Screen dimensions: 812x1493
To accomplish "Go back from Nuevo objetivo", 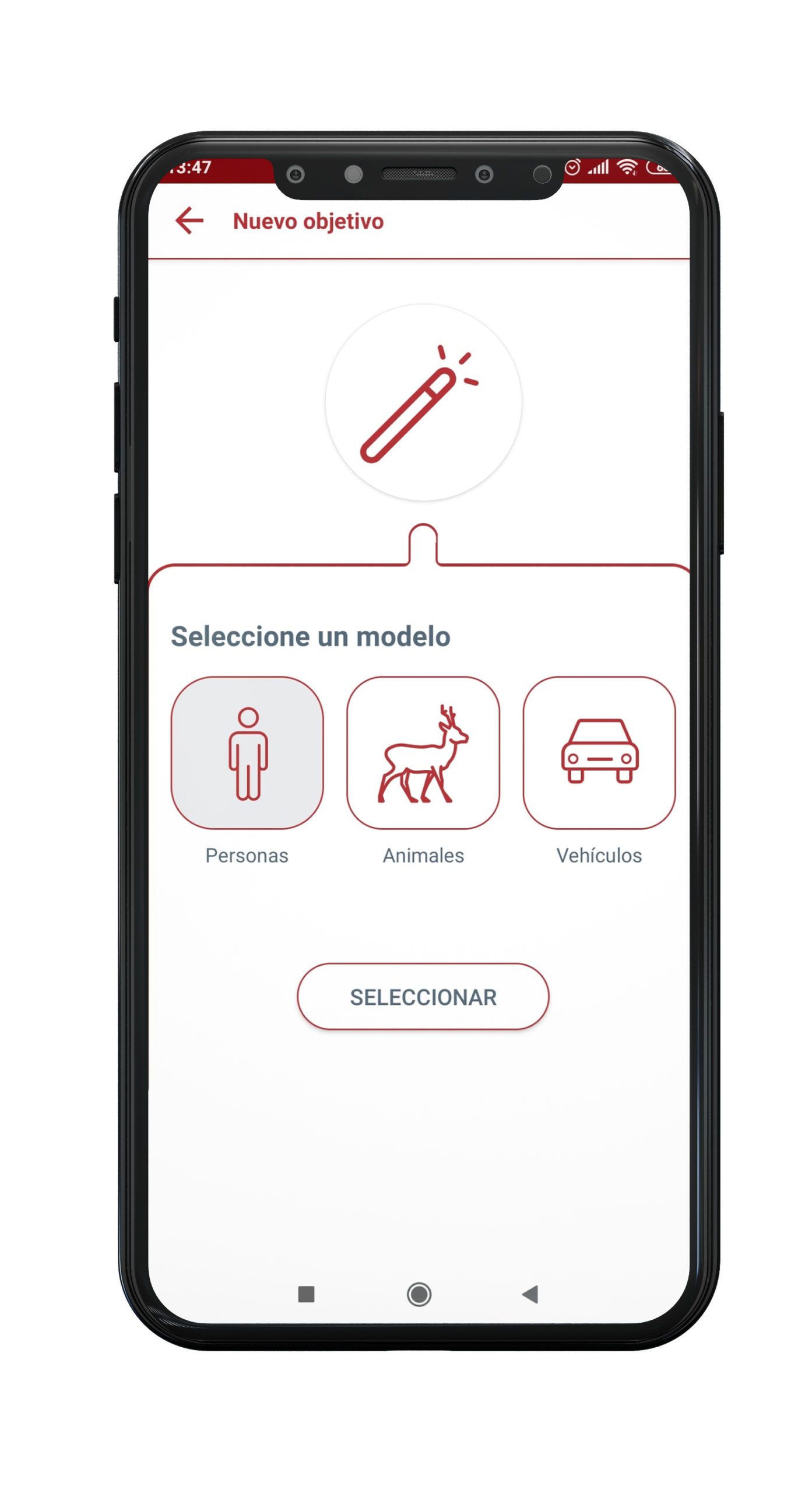I will click(x=189, y=221).
